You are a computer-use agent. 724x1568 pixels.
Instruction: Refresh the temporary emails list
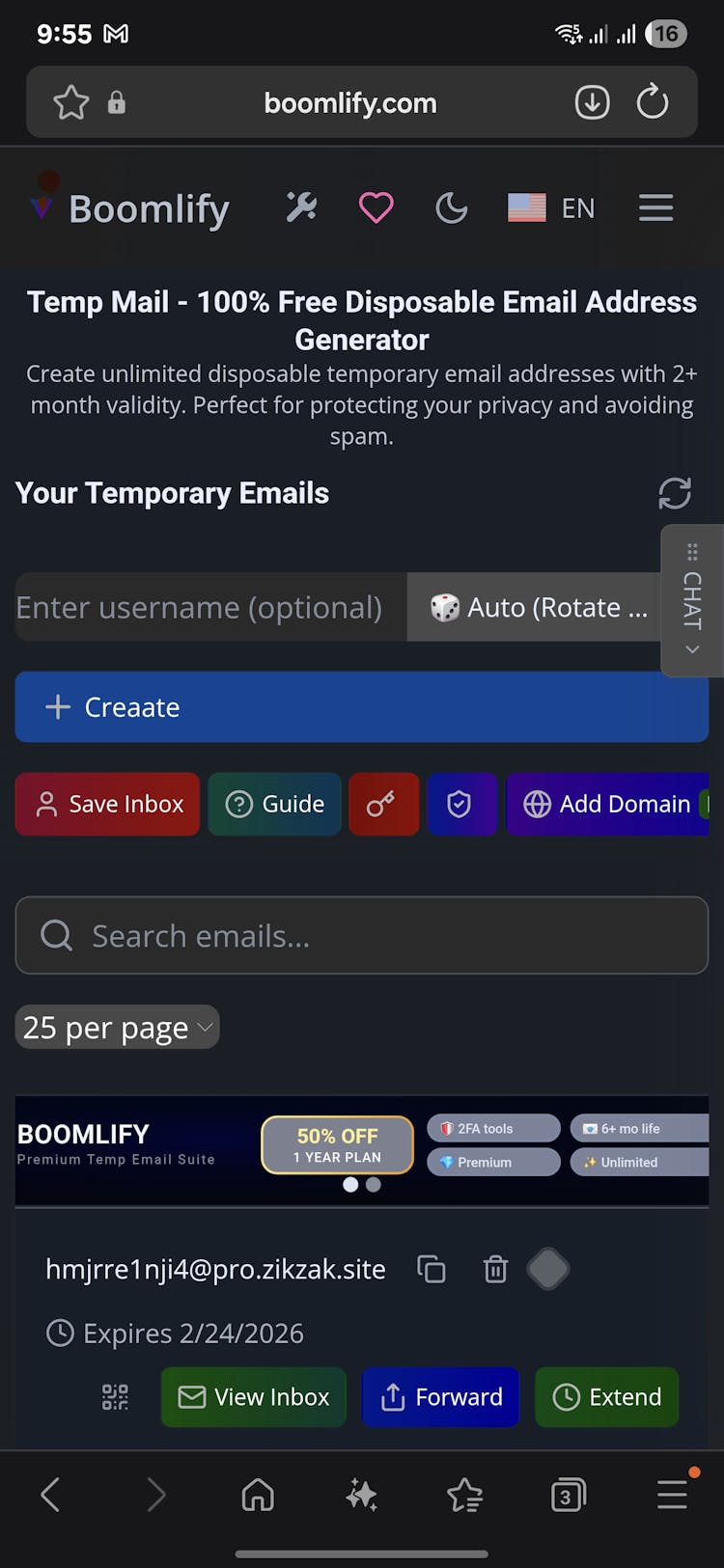tap(674, 493)
